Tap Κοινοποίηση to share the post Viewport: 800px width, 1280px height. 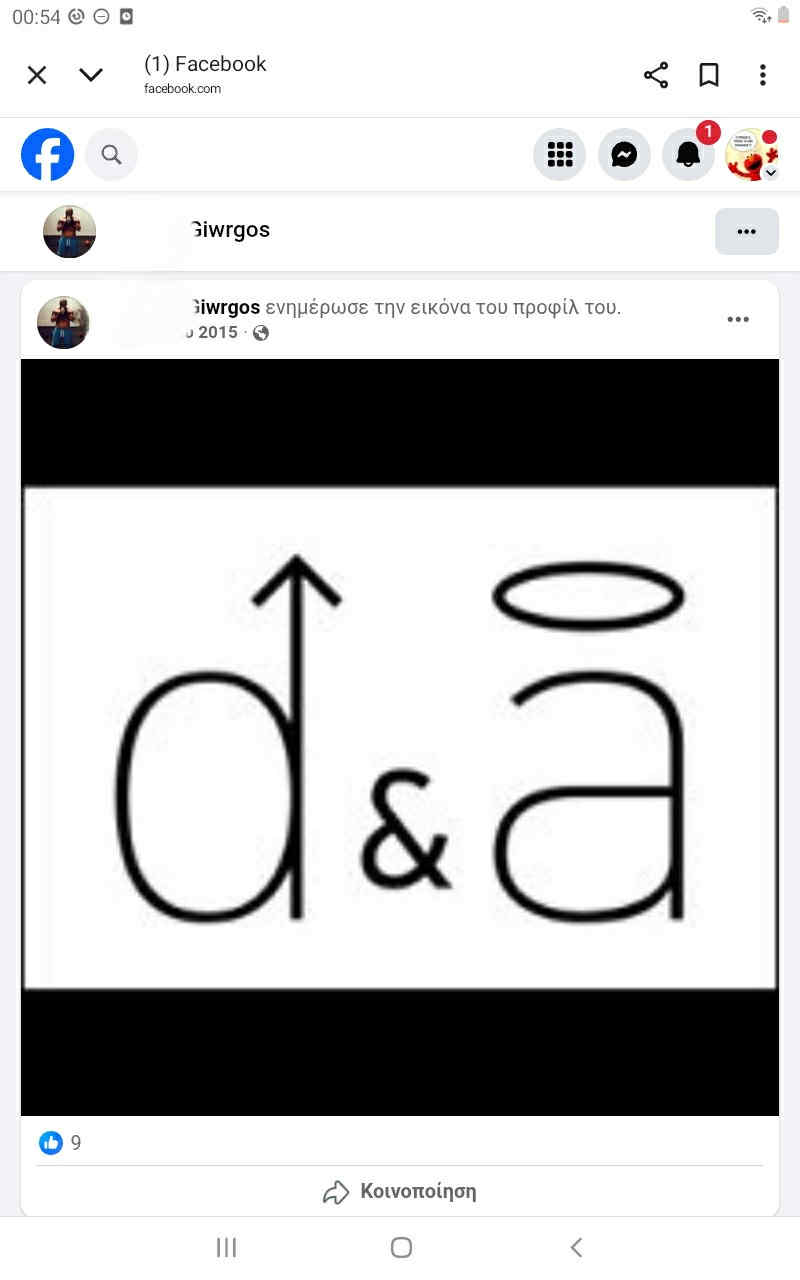[x=400, y=1191]
